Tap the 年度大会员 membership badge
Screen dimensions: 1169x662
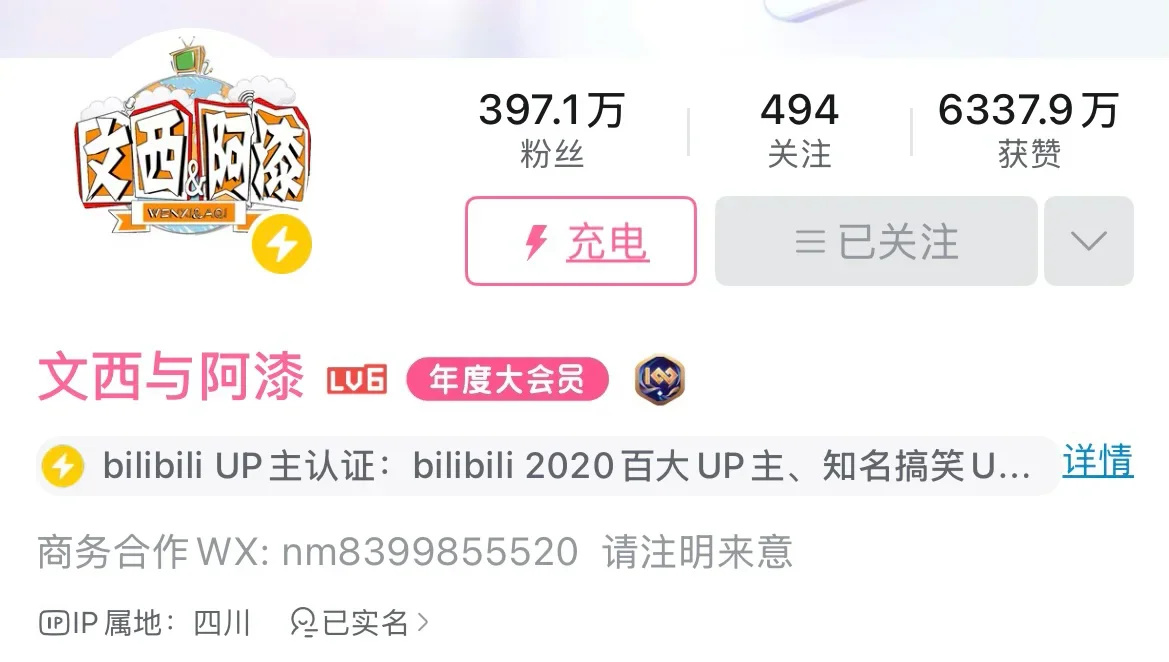(507, 380)
